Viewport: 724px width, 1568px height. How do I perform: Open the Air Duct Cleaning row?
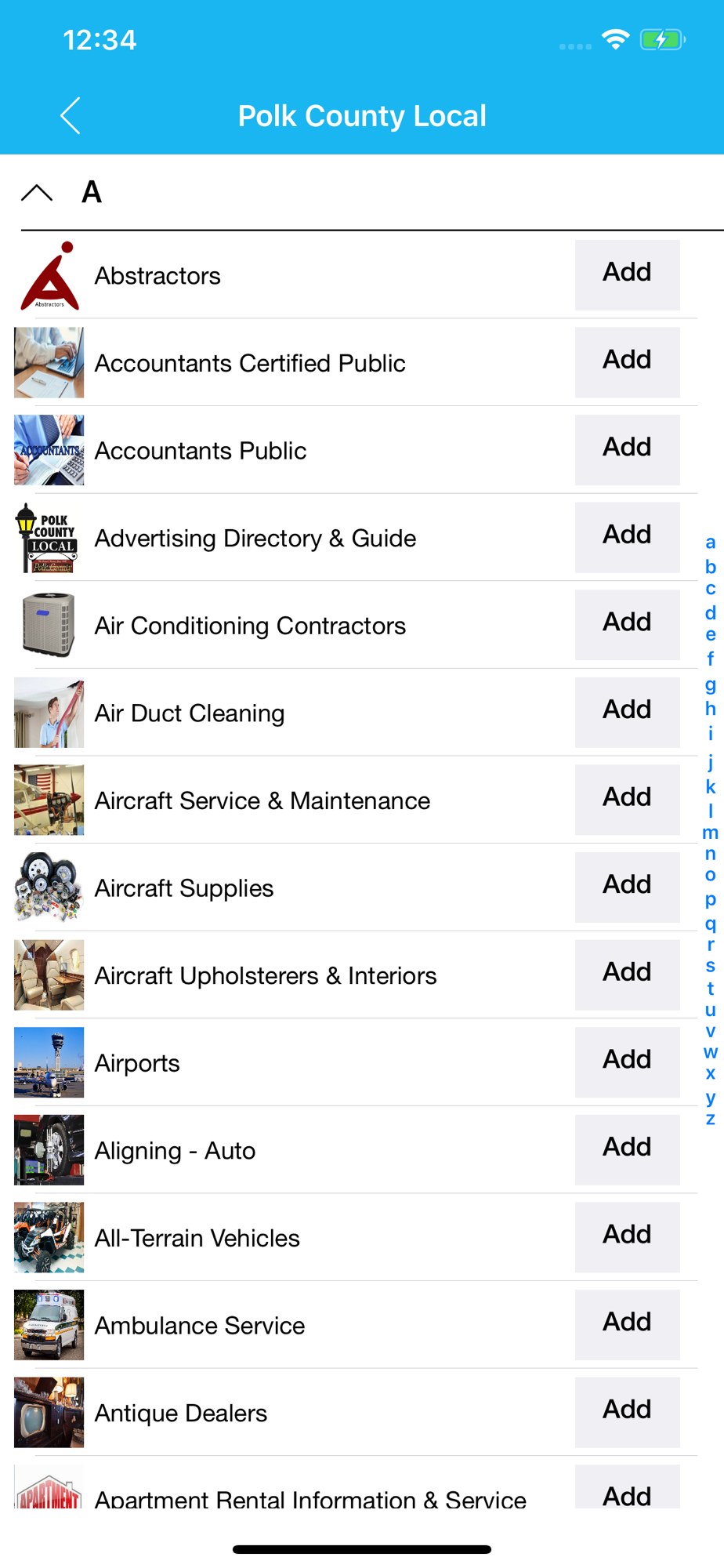point(356,713)
